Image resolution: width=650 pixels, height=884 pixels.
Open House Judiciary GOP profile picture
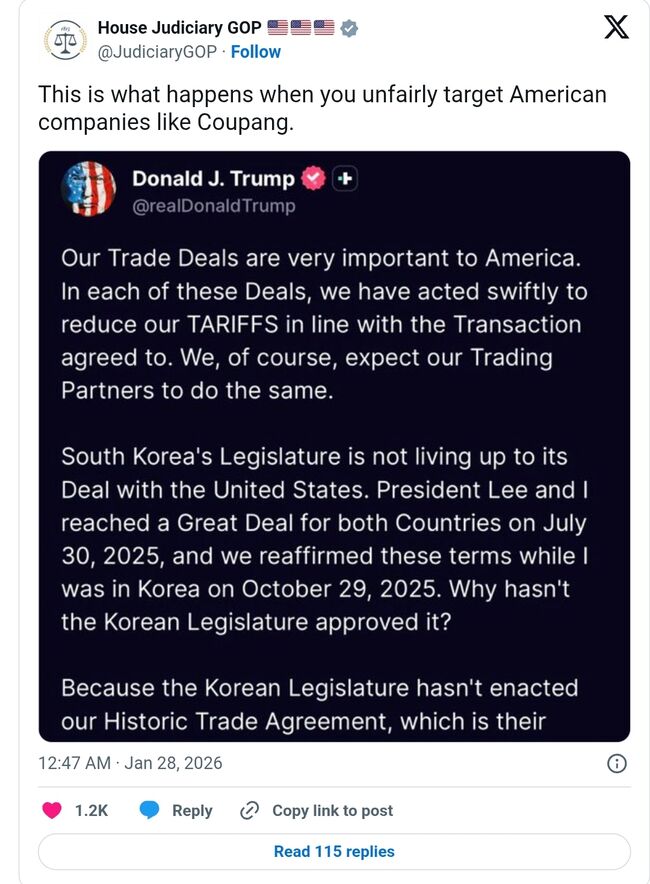(x=64, y=39)
